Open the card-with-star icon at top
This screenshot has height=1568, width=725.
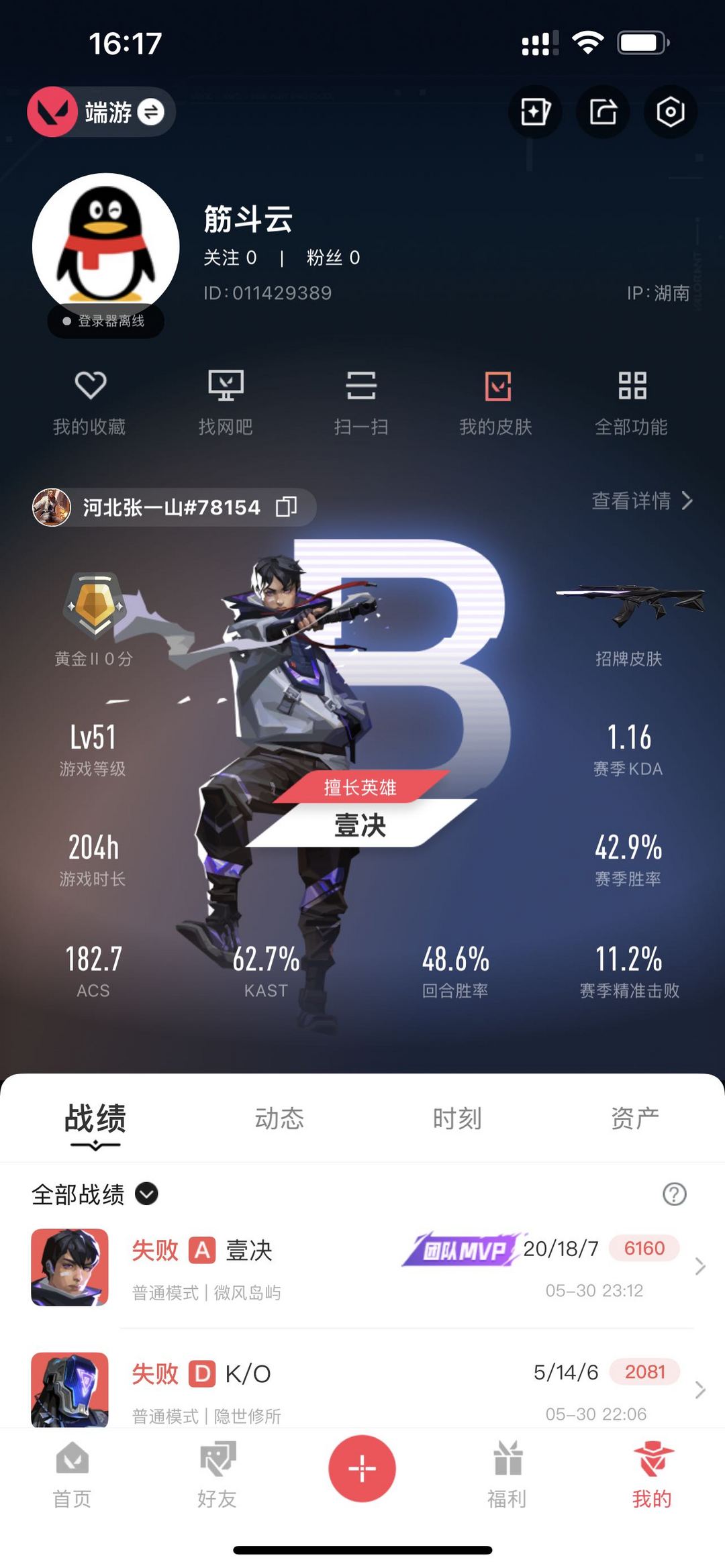535,112
